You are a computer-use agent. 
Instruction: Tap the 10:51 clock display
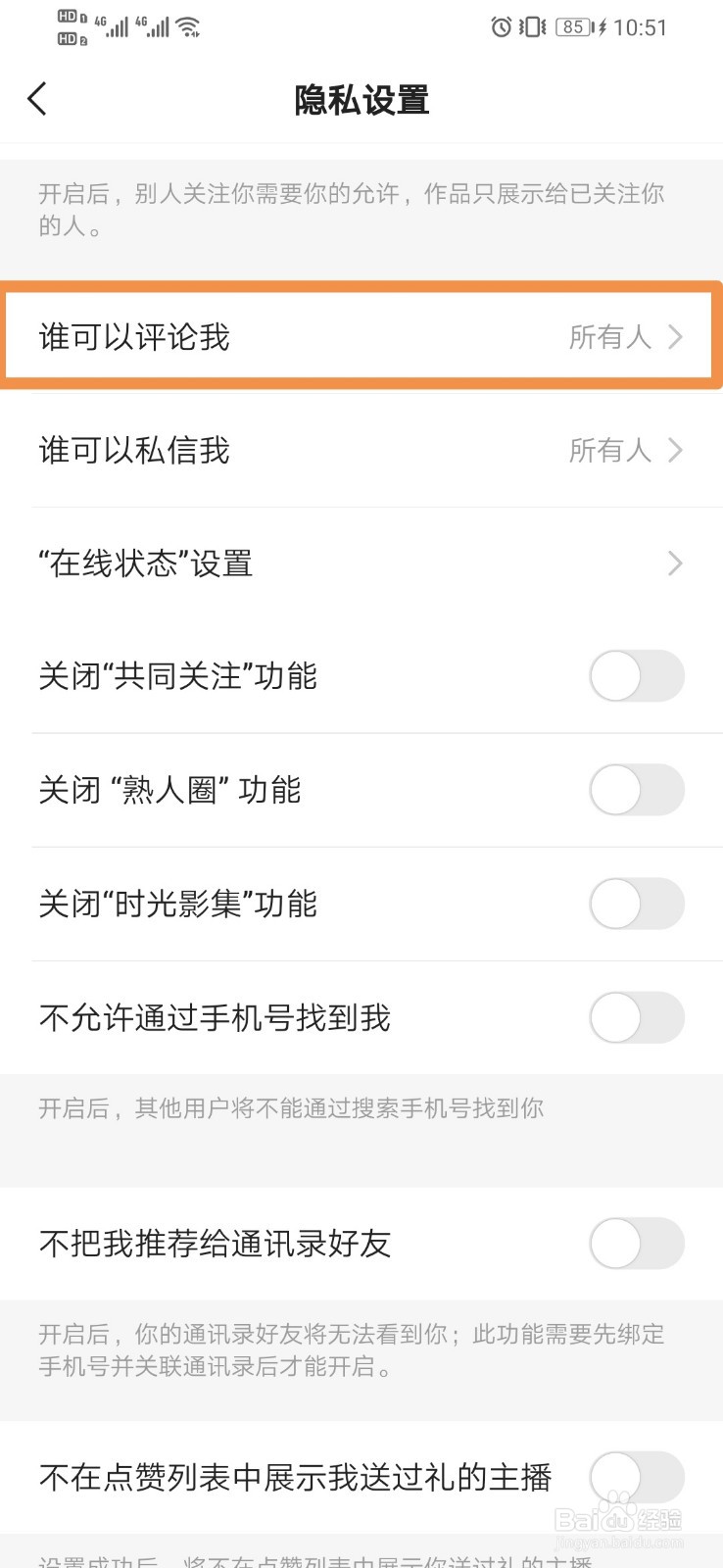pos(642,27)
